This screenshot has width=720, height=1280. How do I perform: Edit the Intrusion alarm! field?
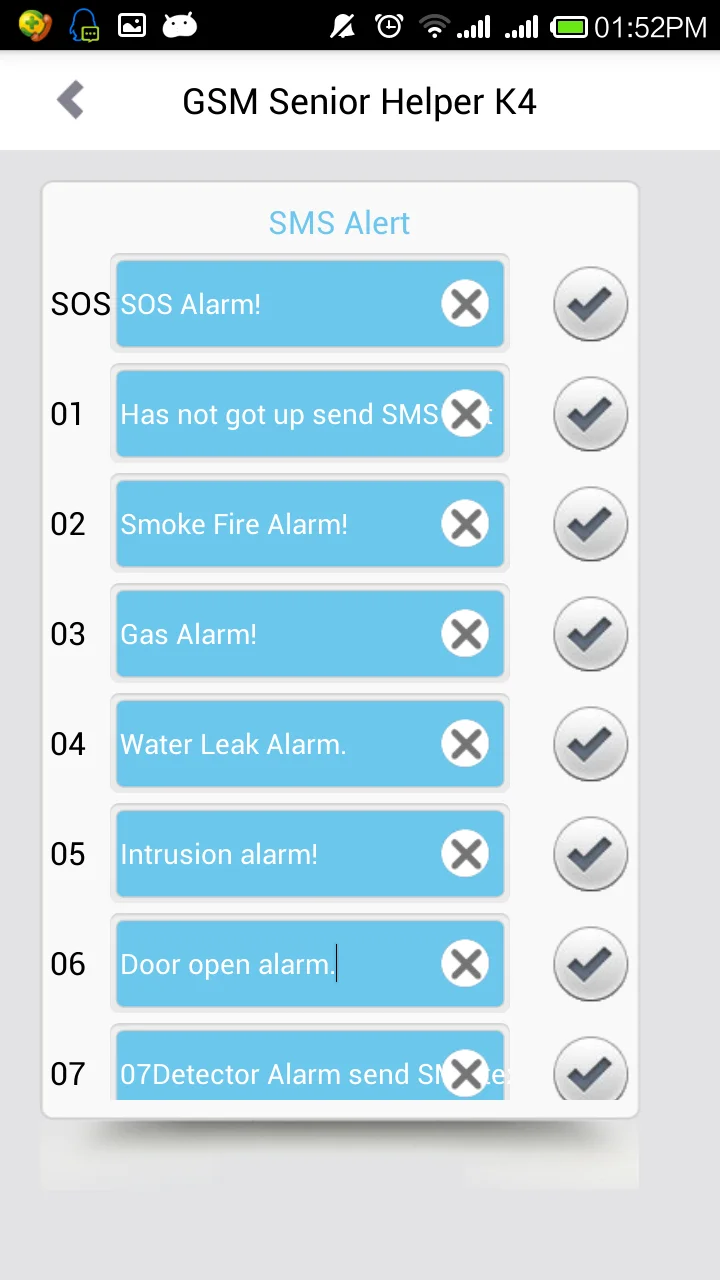pos(275,854)
